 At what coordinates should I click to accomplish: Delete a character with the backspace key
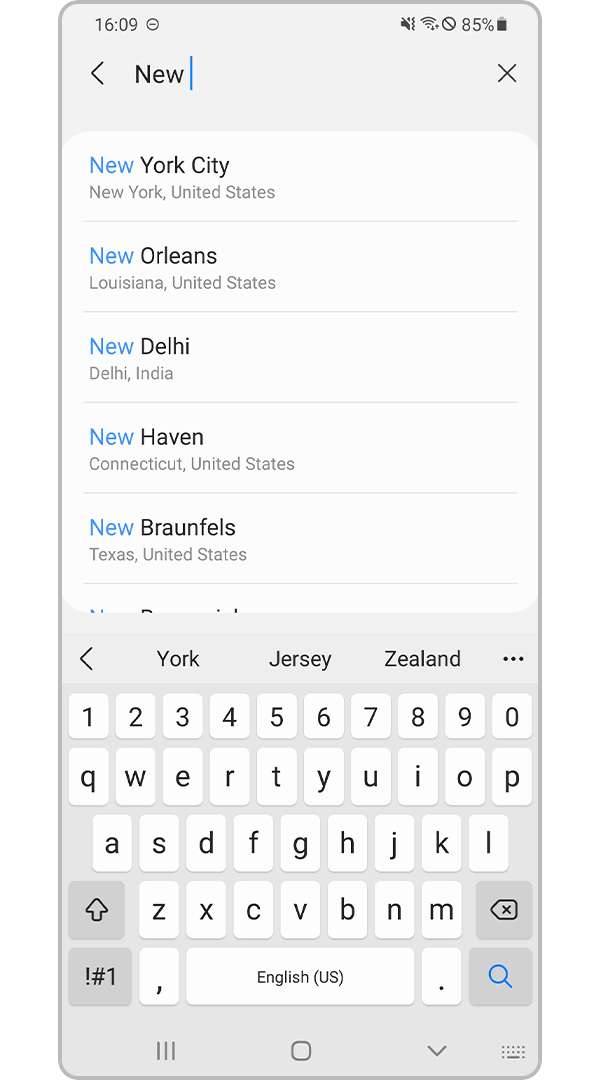pos(504,911)
